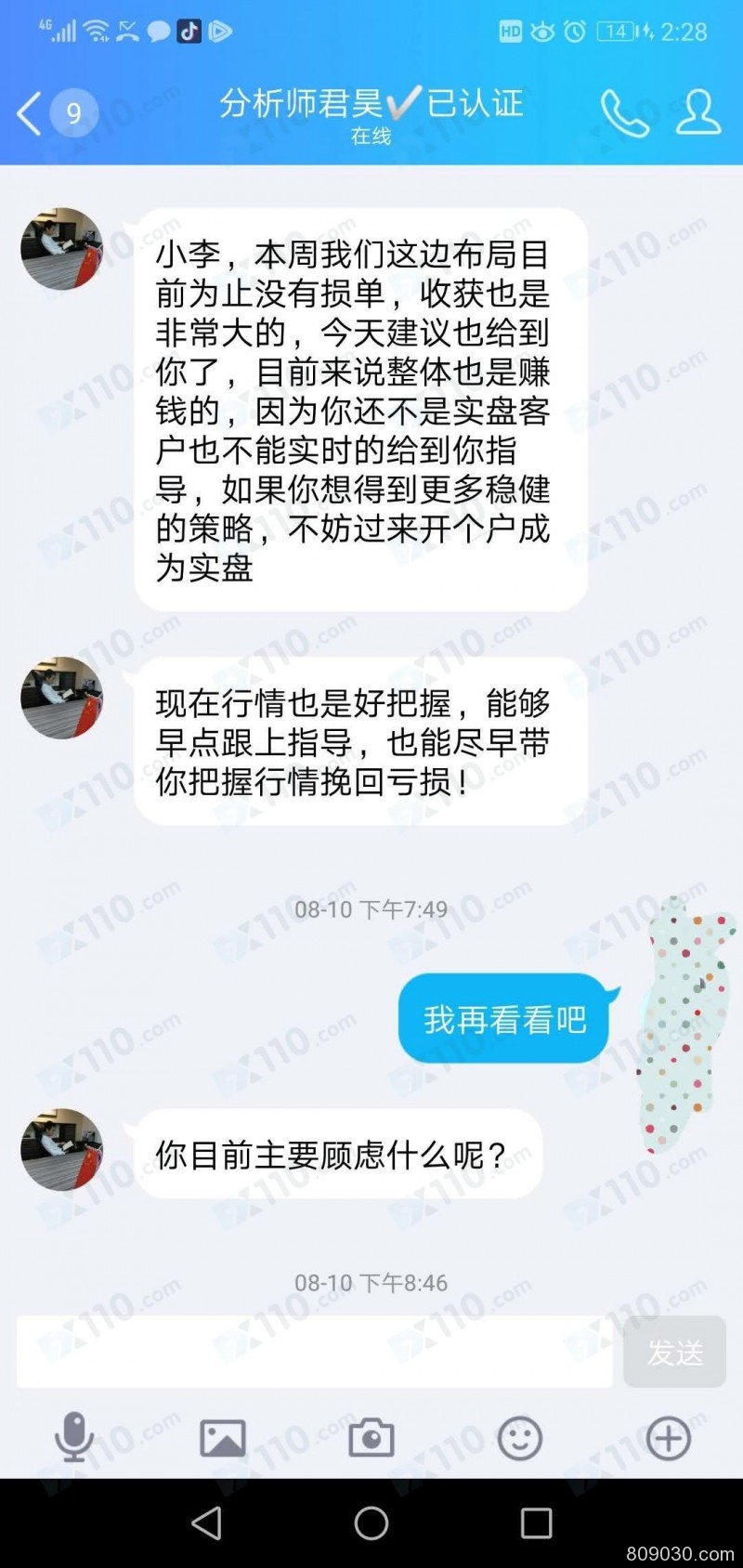Open the contact profile icon
743x1568 pixels.
(697, 113)
